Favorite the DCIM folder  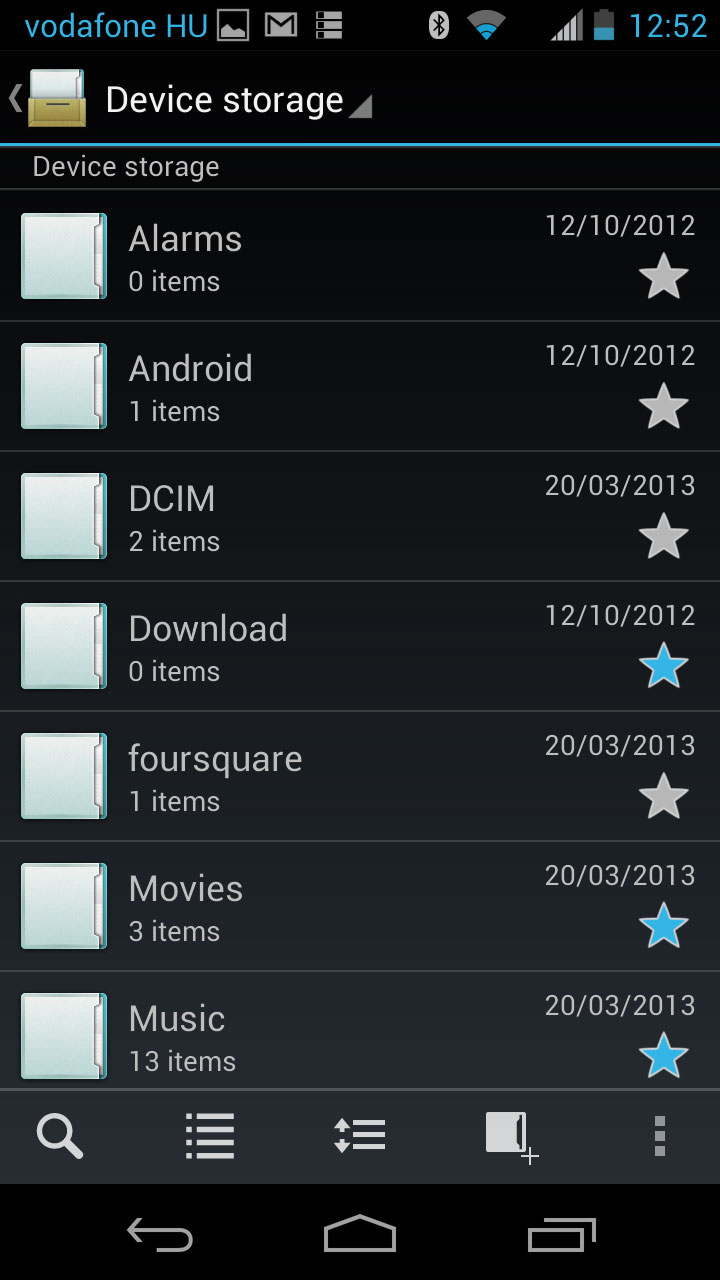pyautogui.click(x=664, y=536)
